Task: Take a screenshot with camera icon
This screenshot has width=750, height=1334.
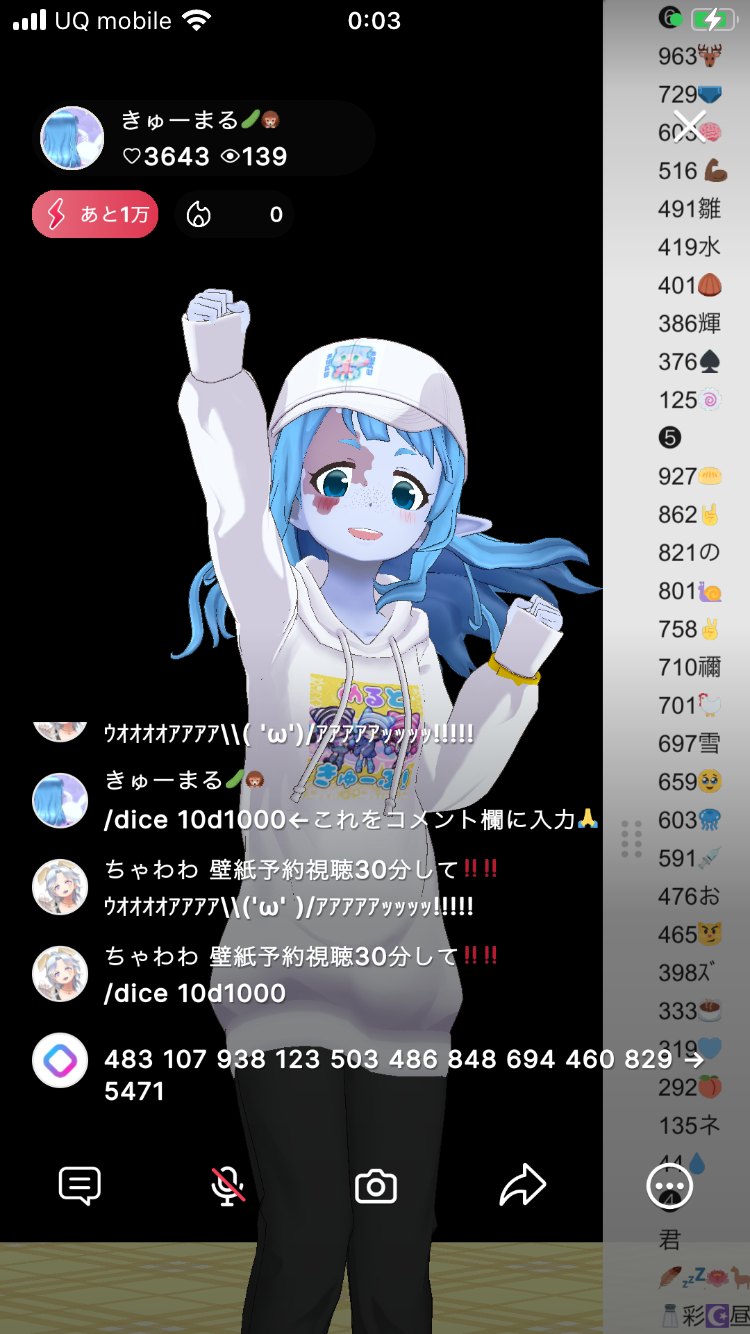Action: (376, 1187)
